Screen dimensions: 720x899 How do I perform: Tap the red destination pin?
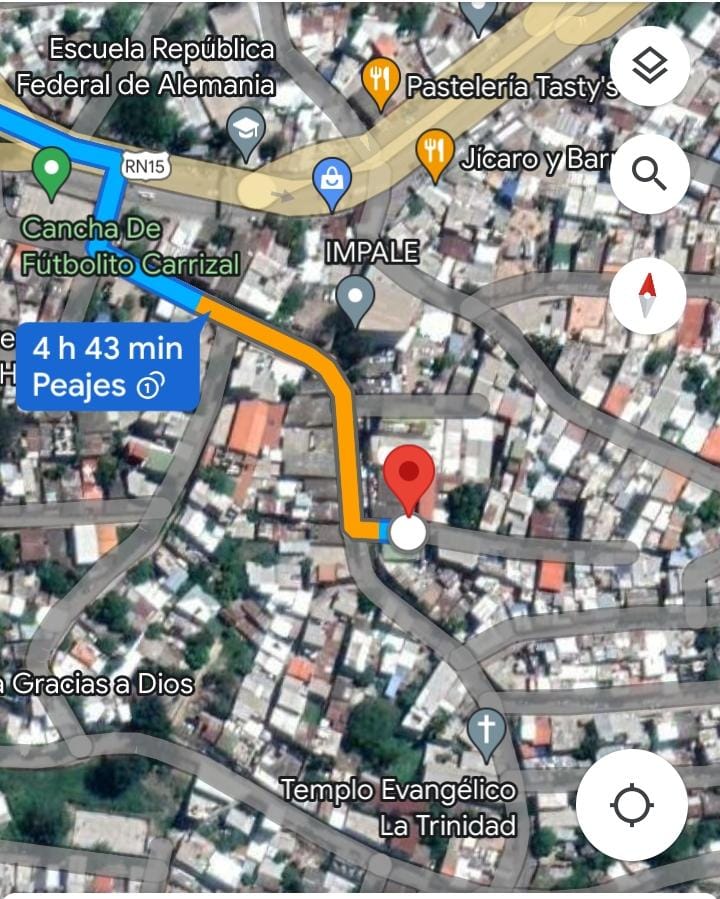tap(410, 478)
